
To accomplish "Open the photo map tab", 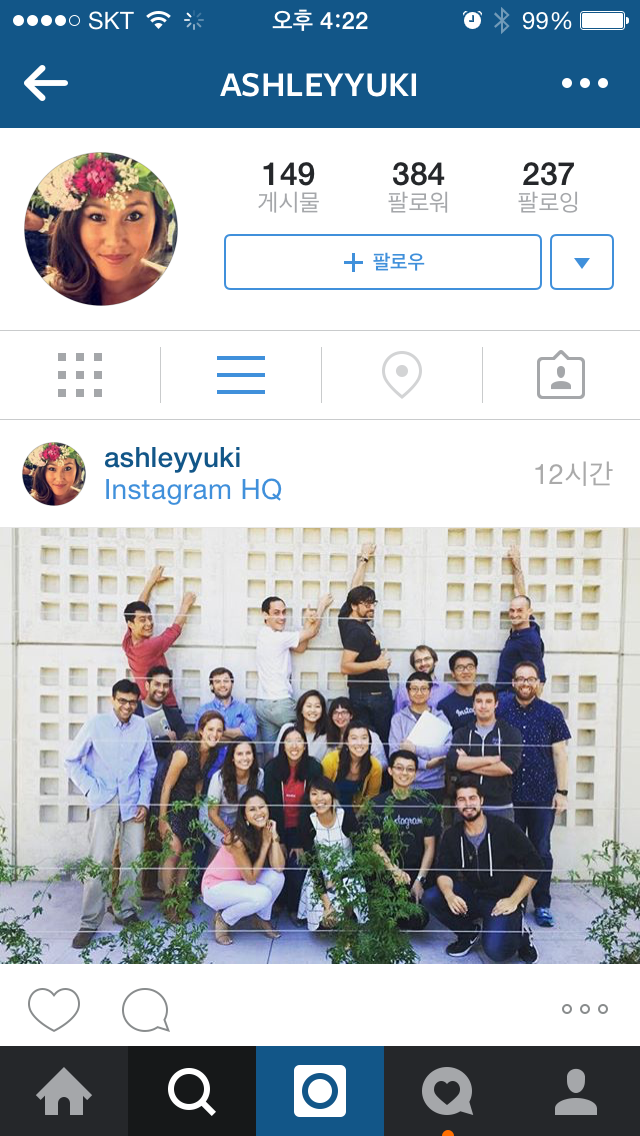I will (402, 375).
